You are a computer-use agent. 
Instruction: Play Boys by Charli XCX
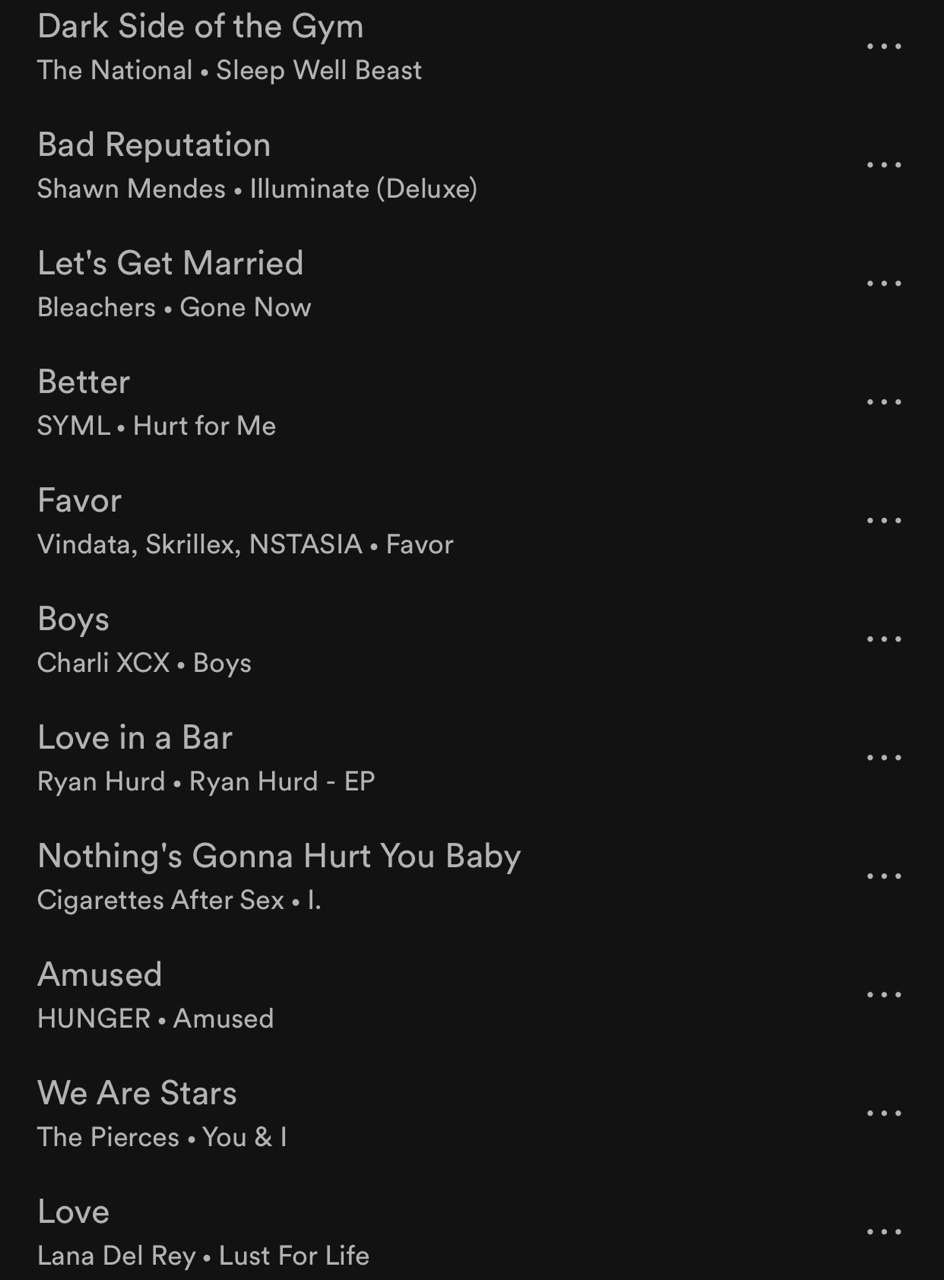(74, 620)
